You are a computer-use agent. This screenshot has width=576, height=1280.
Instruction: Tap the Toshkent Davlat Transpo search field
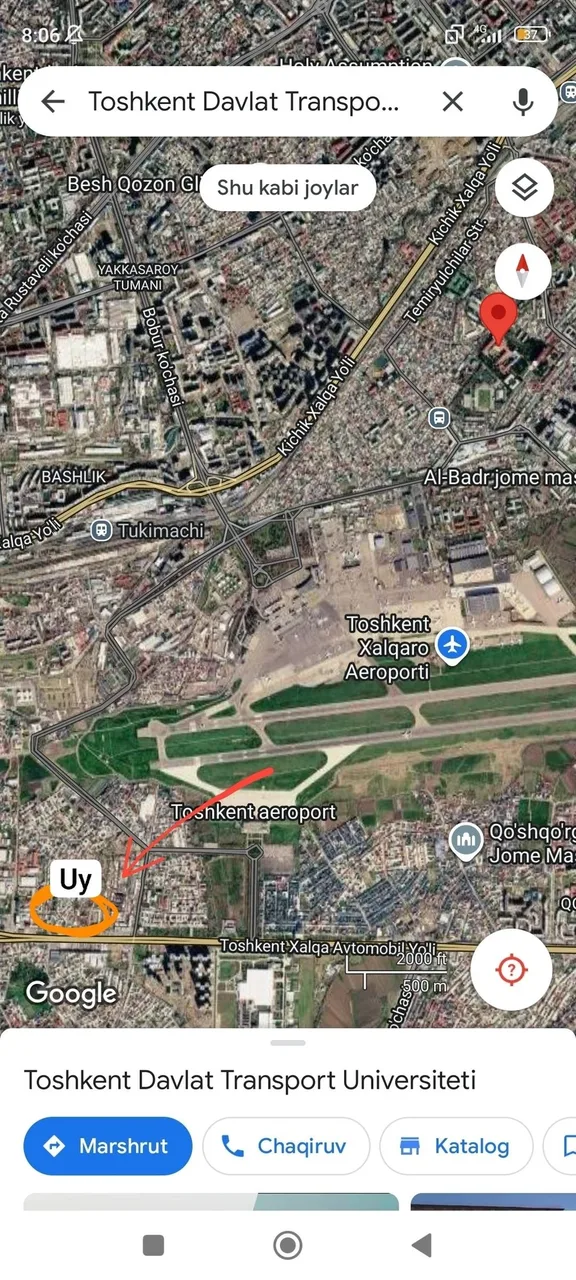pyautogui.click(x=244, y=101)
